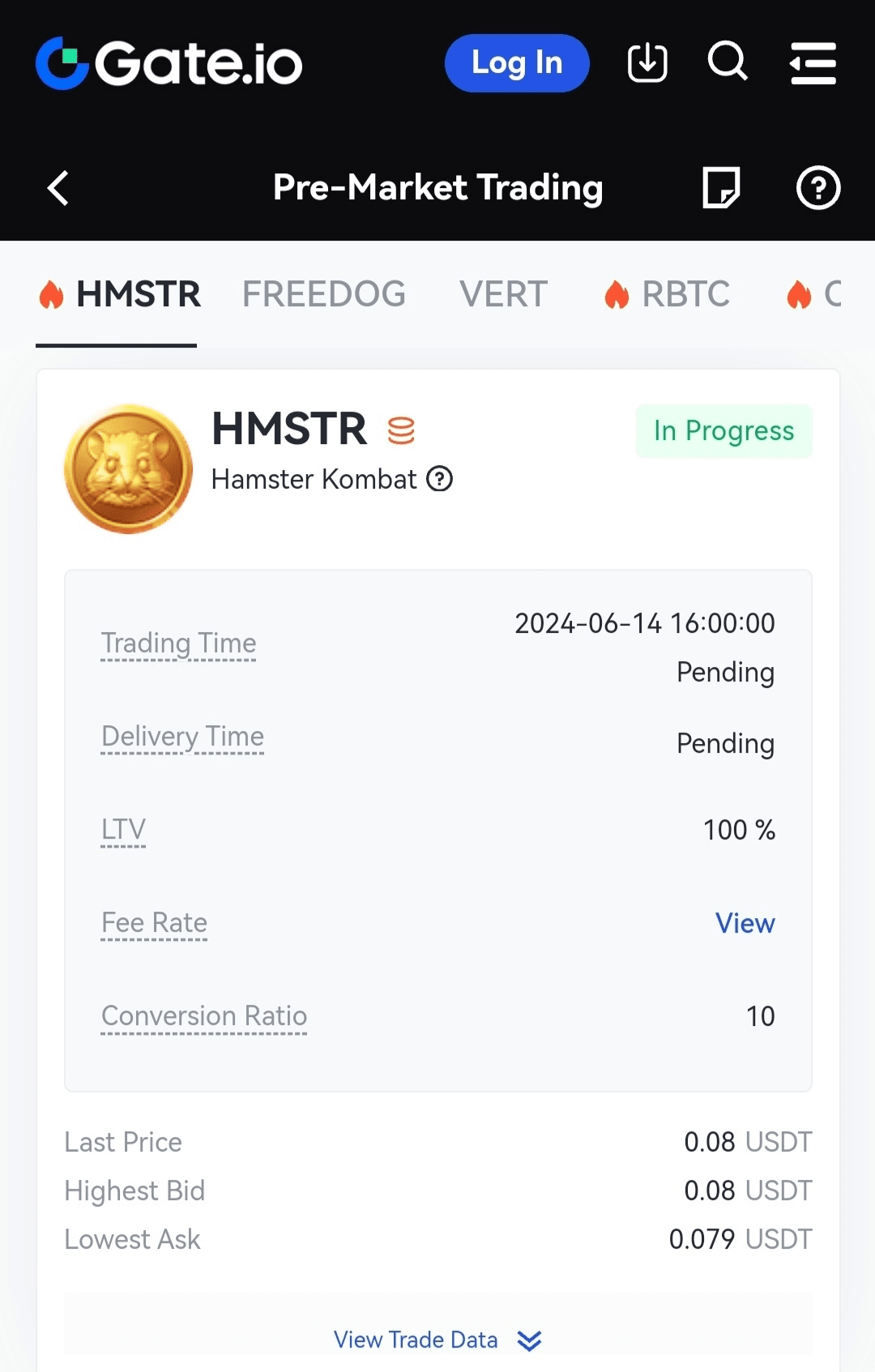Tap the info icon beside Hamster Kombat
The width and height of the screenshot is (875, 1372).
(x=440, y=479)
